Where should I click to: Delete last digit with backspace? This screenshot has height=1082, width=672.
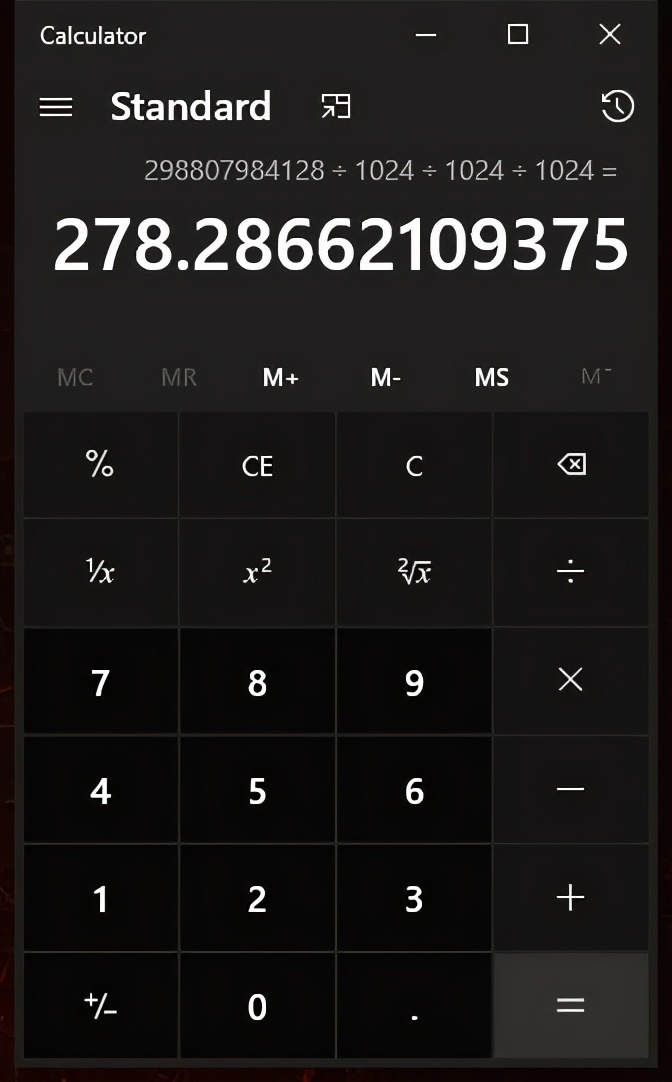[x=571, y=465]
